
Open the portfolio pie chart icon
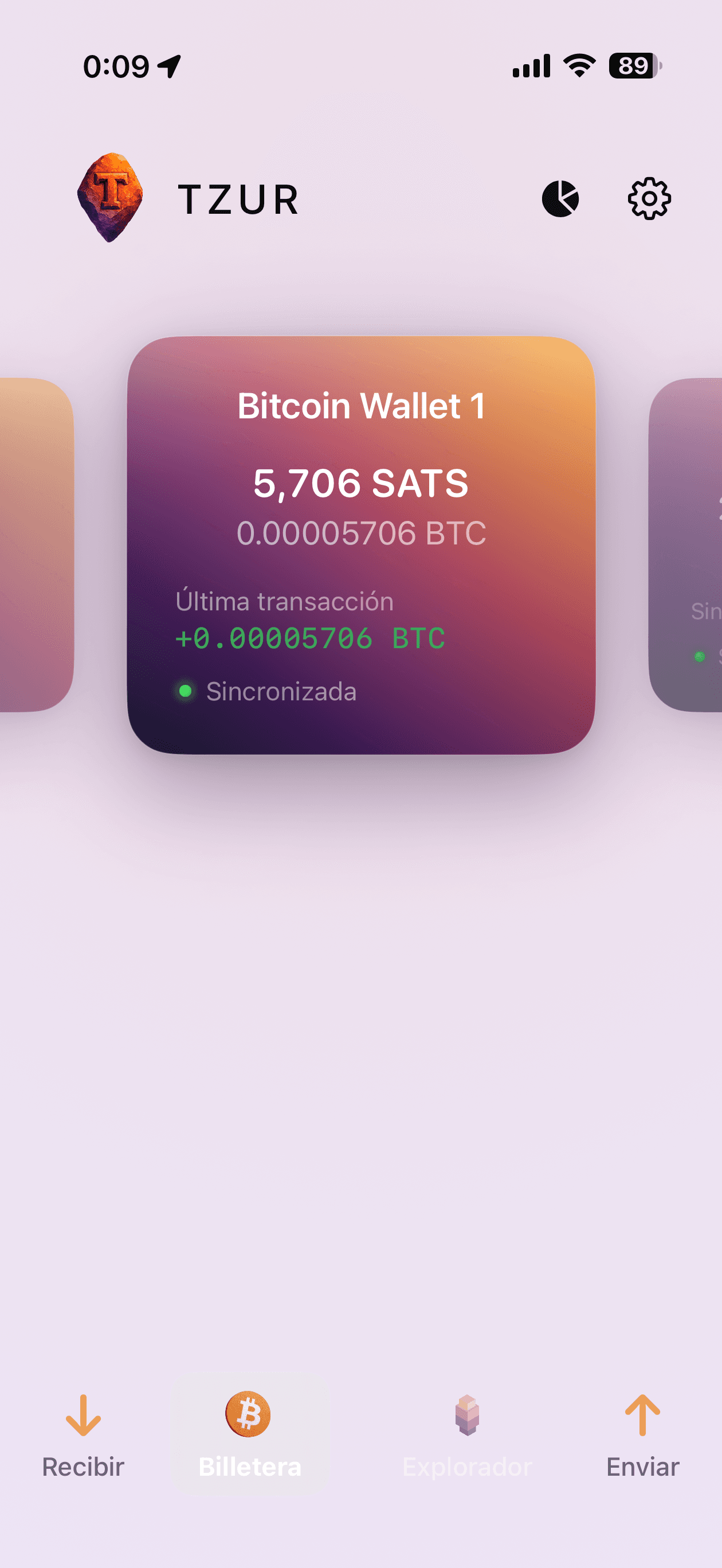[x=560, y=198]
